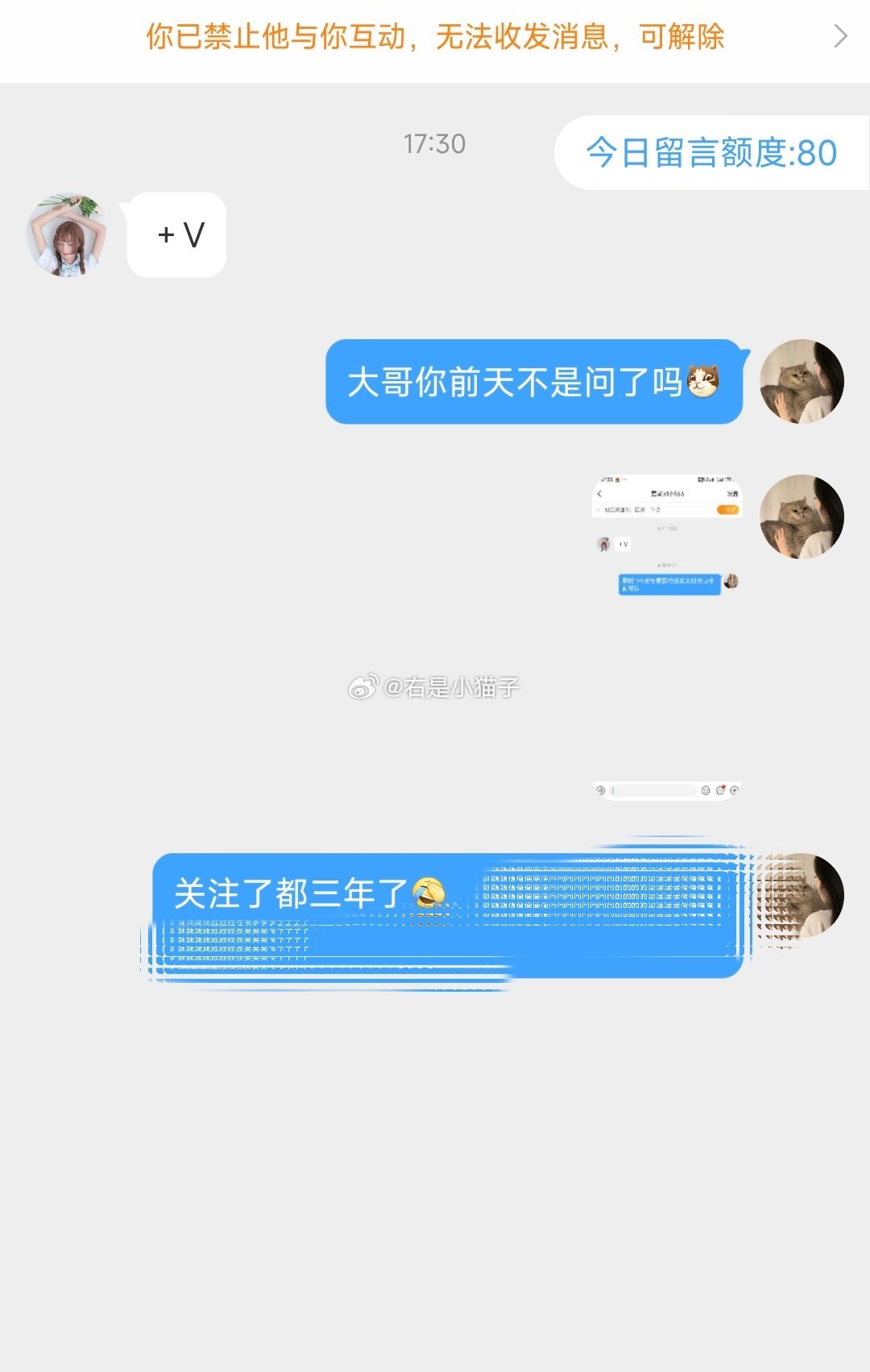
Task: Open my cat avatar beside 大哥你前天不是问了吗
Action: tap(802, 382)
